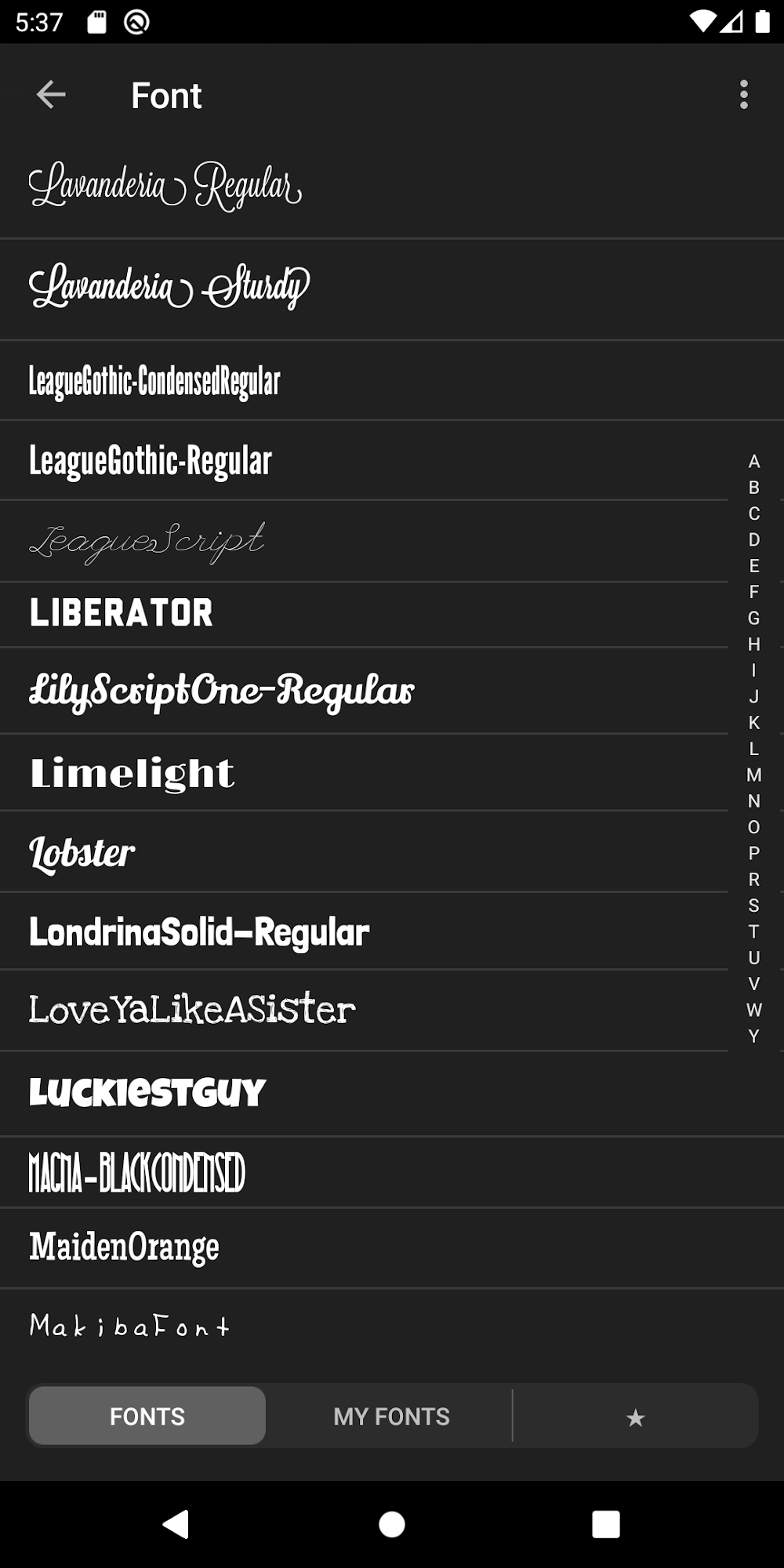
Task: Pick the LeagueGothic-CondensedRegular font
Action: tap(154, 382)
